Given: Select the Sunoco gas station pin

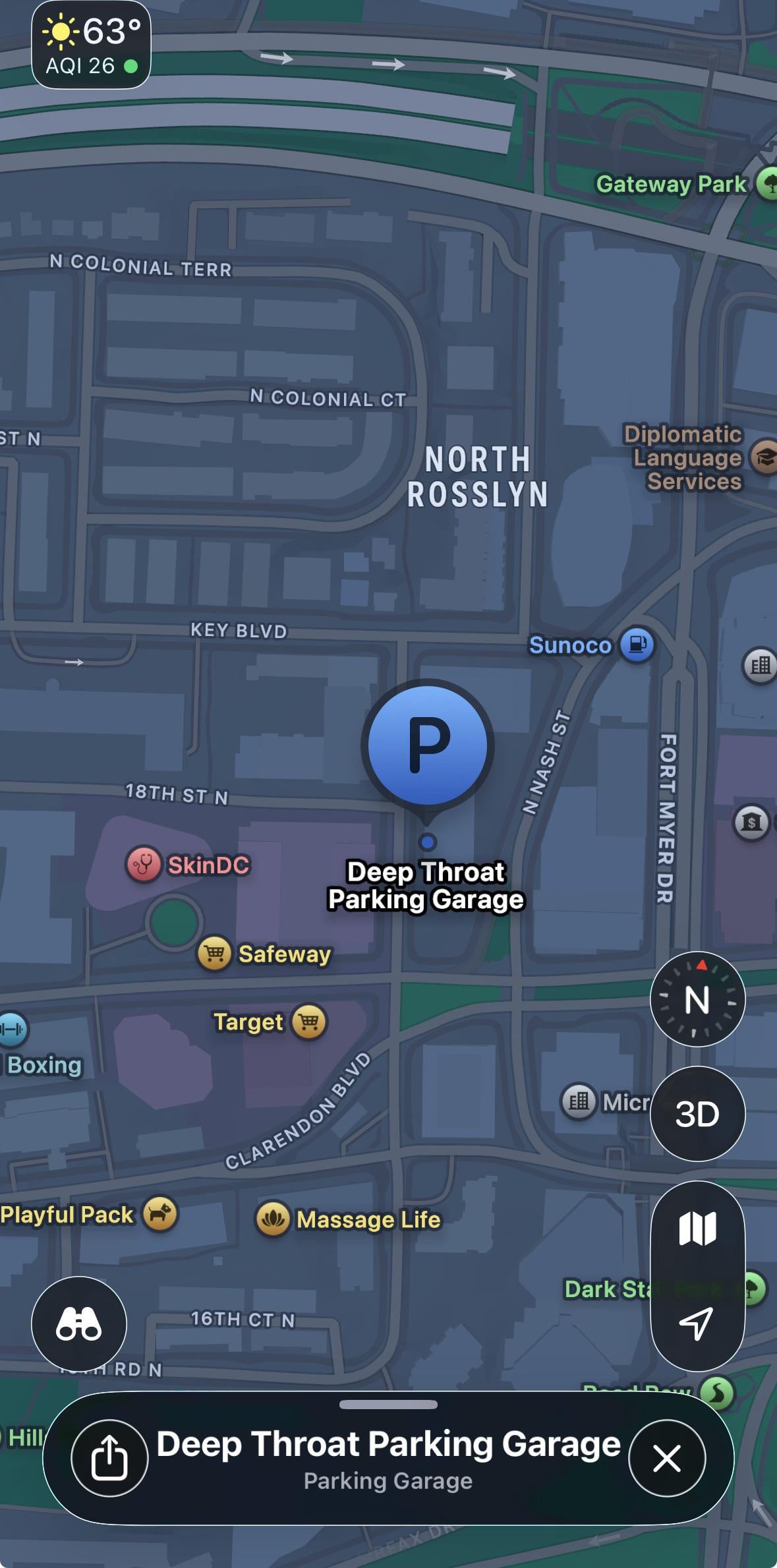Looking at the screenshot, I should pos(637,644).
